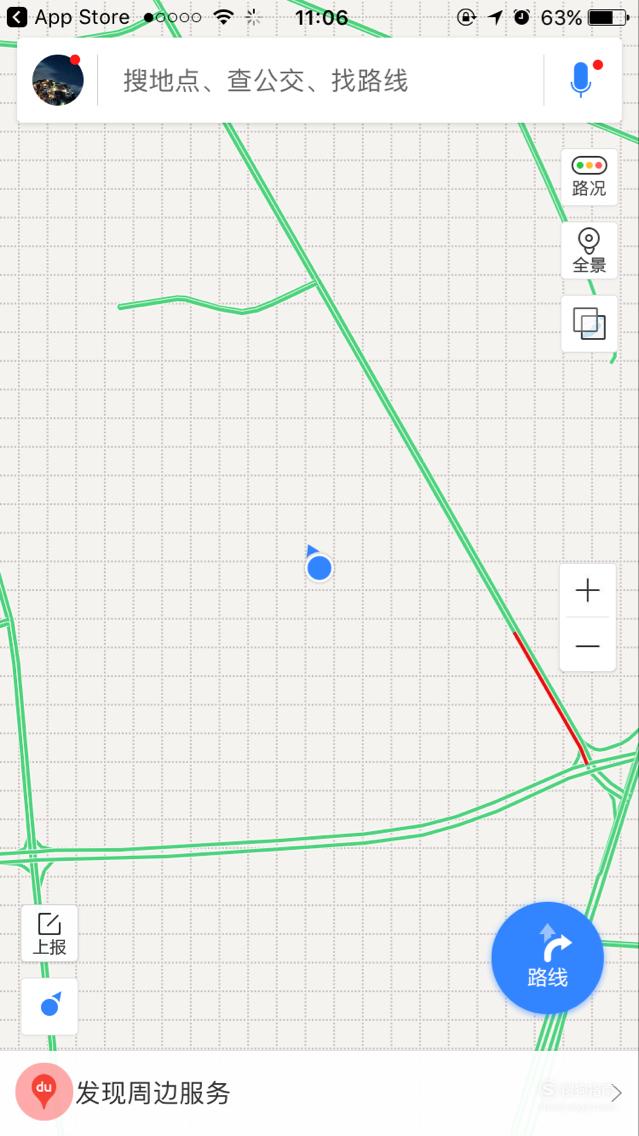Open the 上报 report button
This screenshot has width=639, height=1136.
point(49,933)
